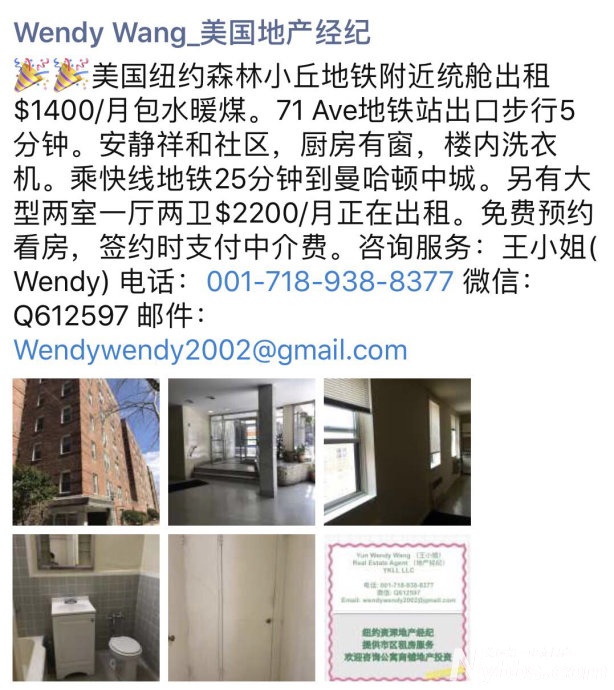Open the white closet doors photo
Viewport: 614px width, 690px height.
(241, 607)
